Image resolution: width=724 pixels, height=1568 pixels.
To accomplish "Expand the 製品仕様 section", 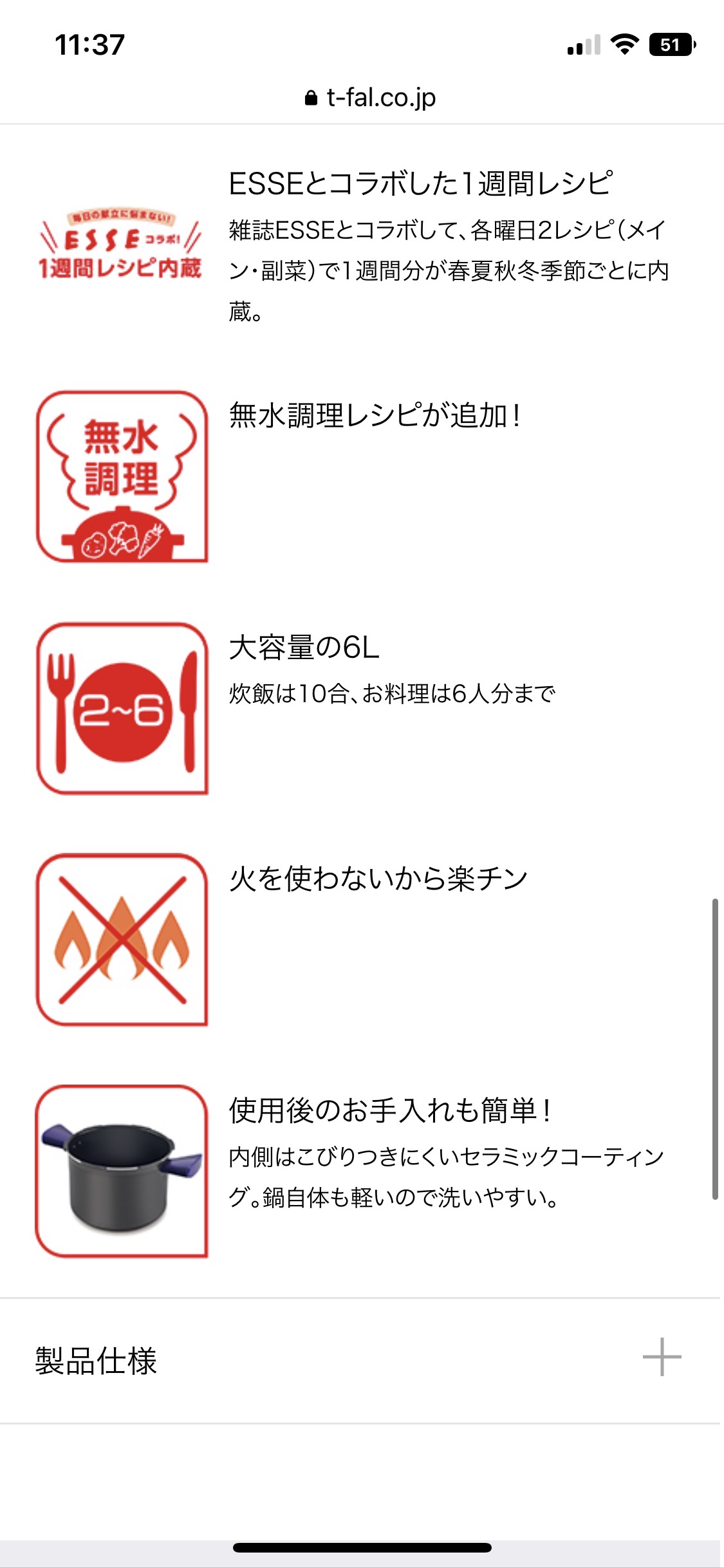I will (661, 1357).
